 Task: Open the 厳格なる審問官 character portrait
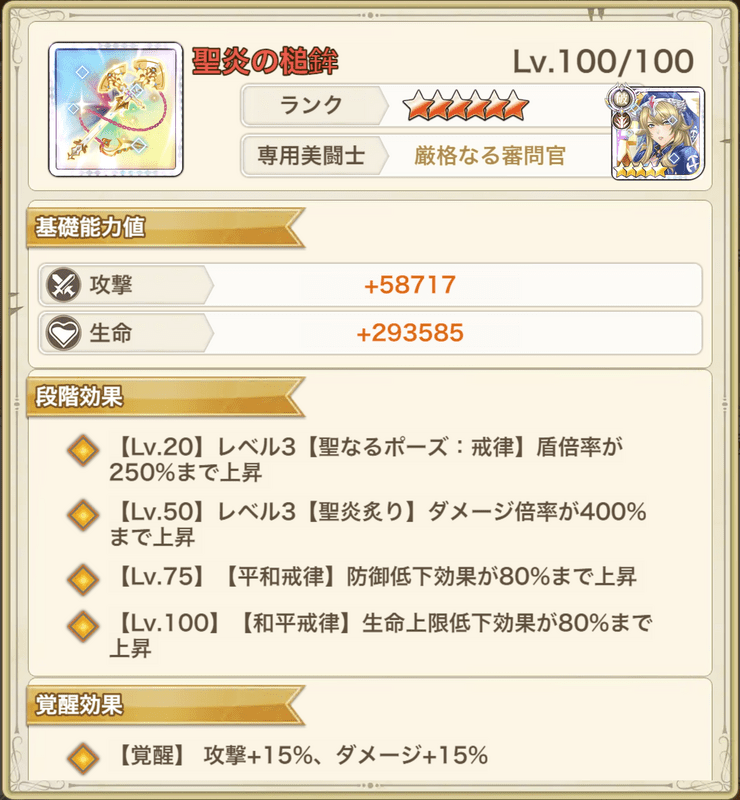657,133
